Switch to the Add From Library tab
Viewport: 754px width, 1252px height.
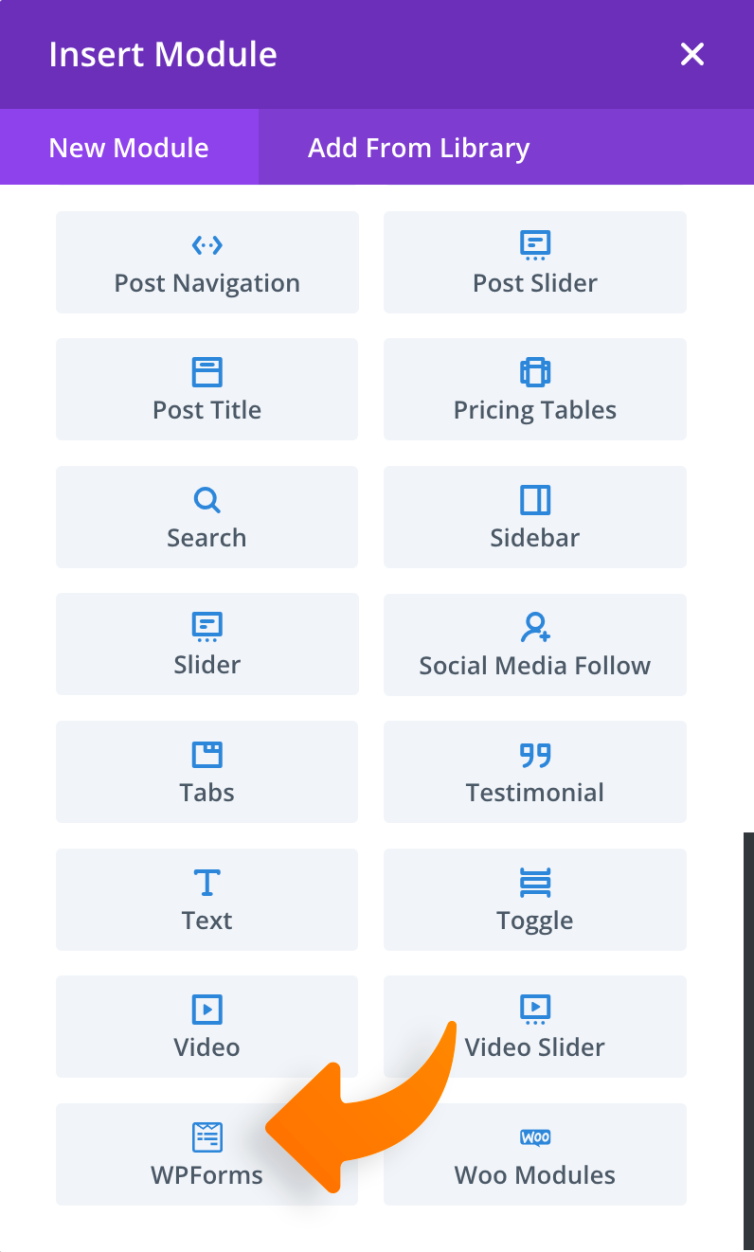click(418, 147)
